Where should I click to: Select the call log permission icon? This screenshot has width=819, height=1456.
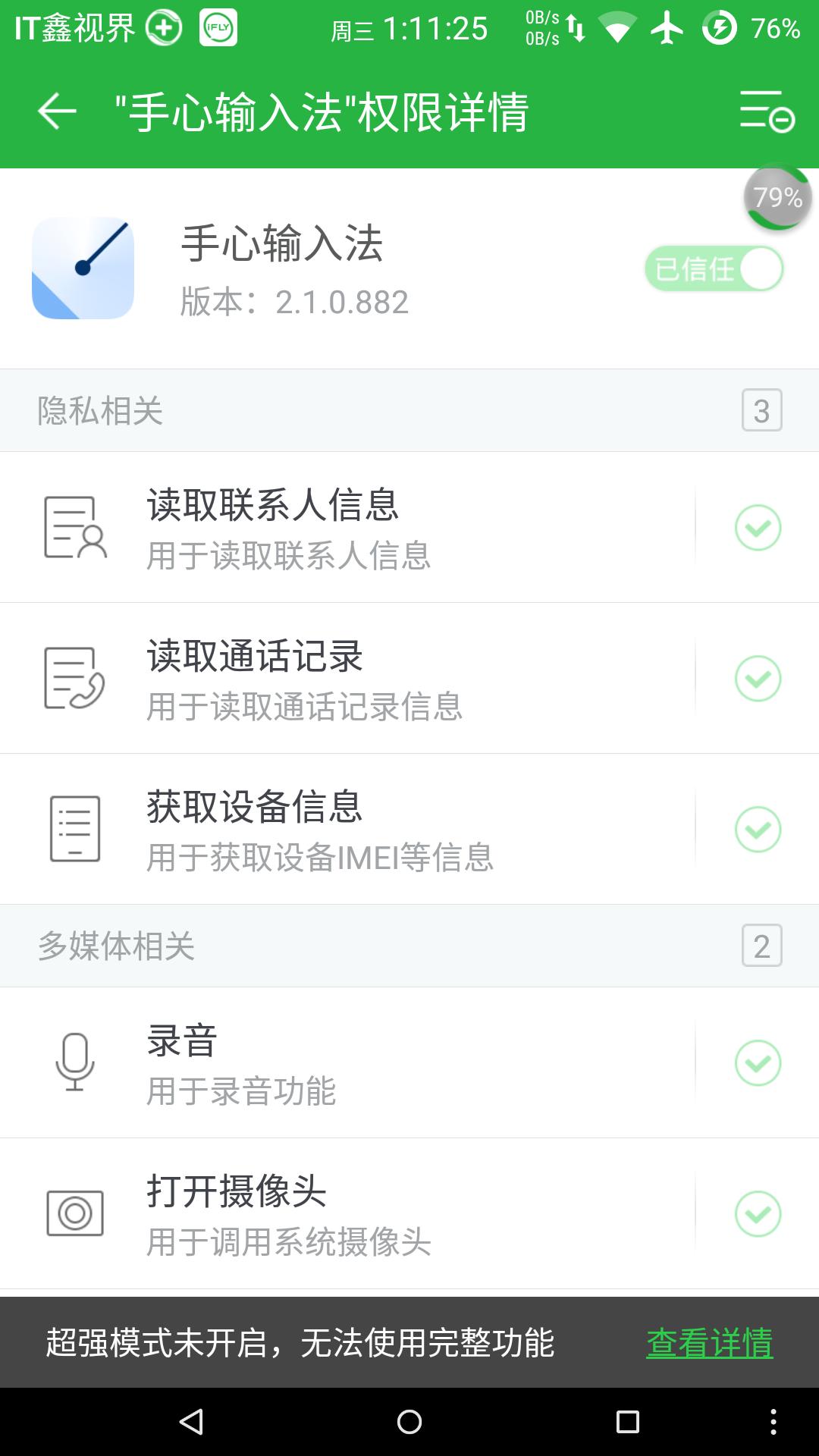pos(72,677)
